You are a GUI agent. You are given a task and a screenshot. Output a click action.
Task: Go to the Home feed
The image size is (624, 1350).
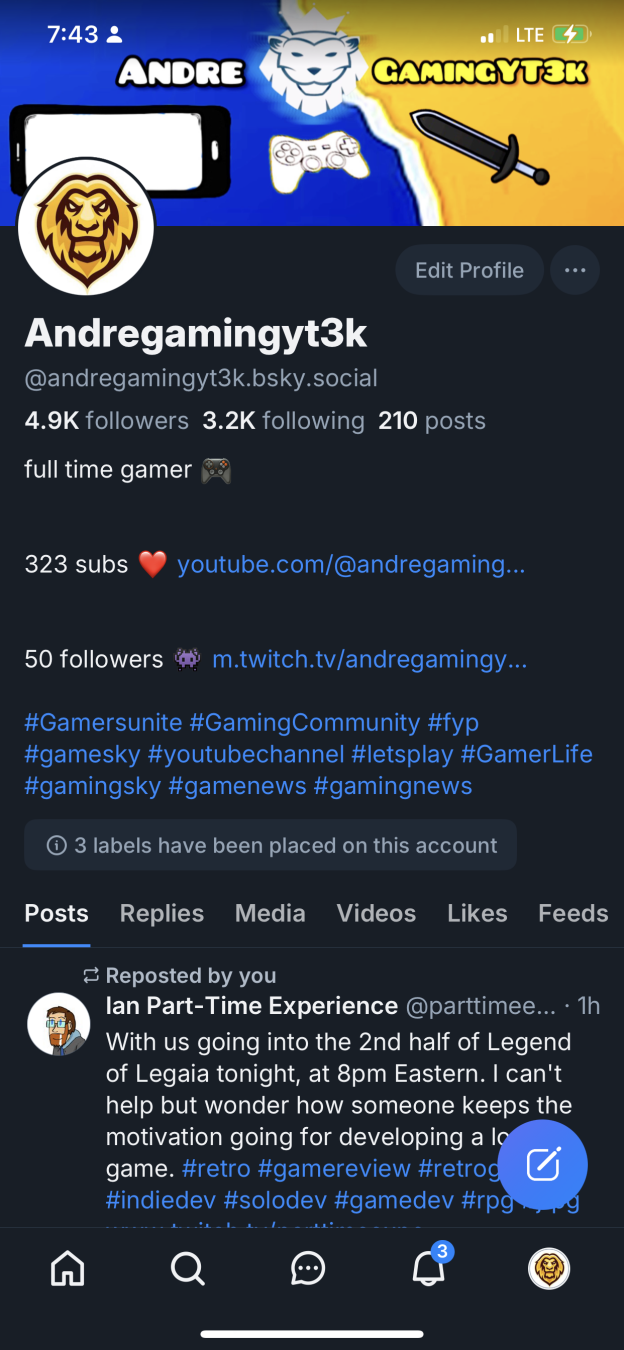[x=68, y=1269]
